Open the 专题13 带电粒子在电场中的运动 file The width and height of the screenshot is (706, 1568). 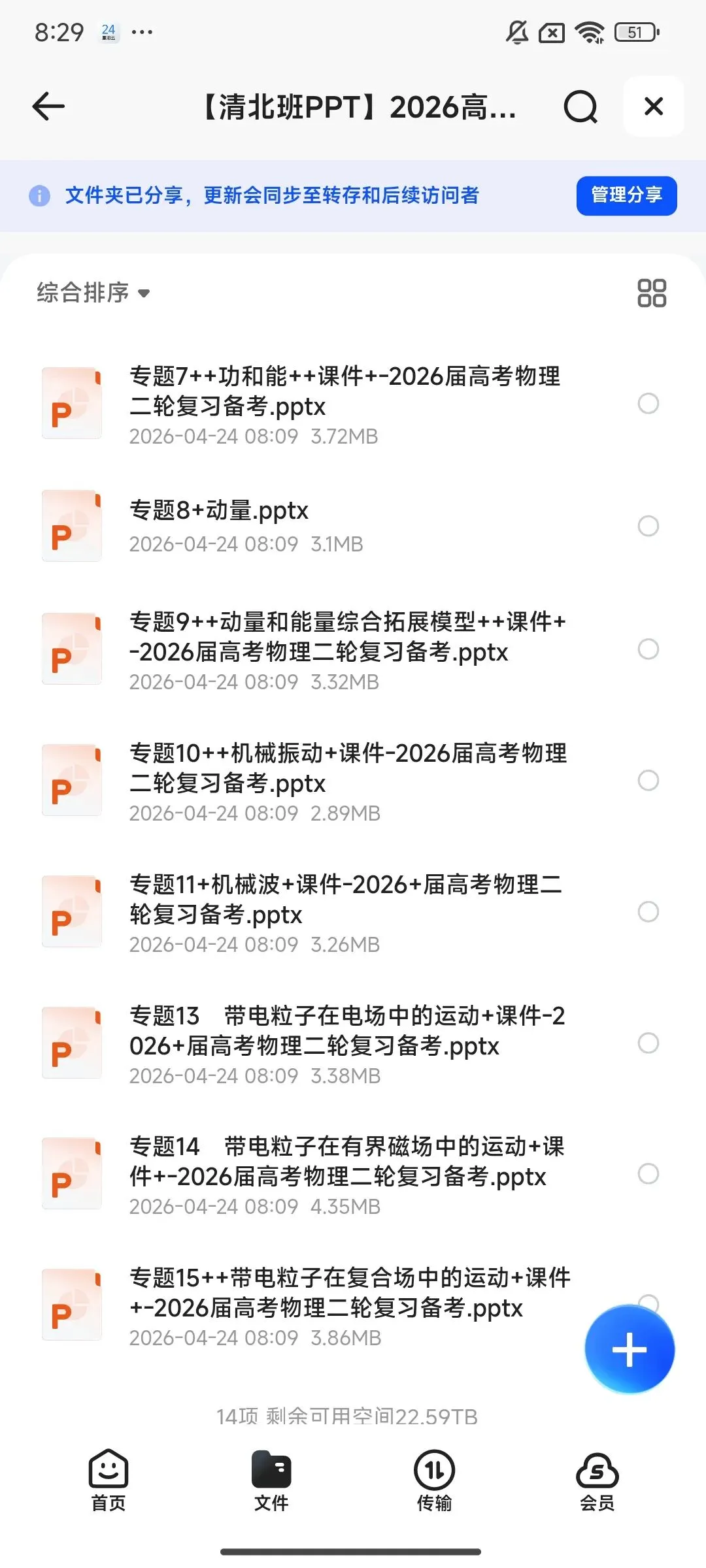click(x=346, y=1031)
